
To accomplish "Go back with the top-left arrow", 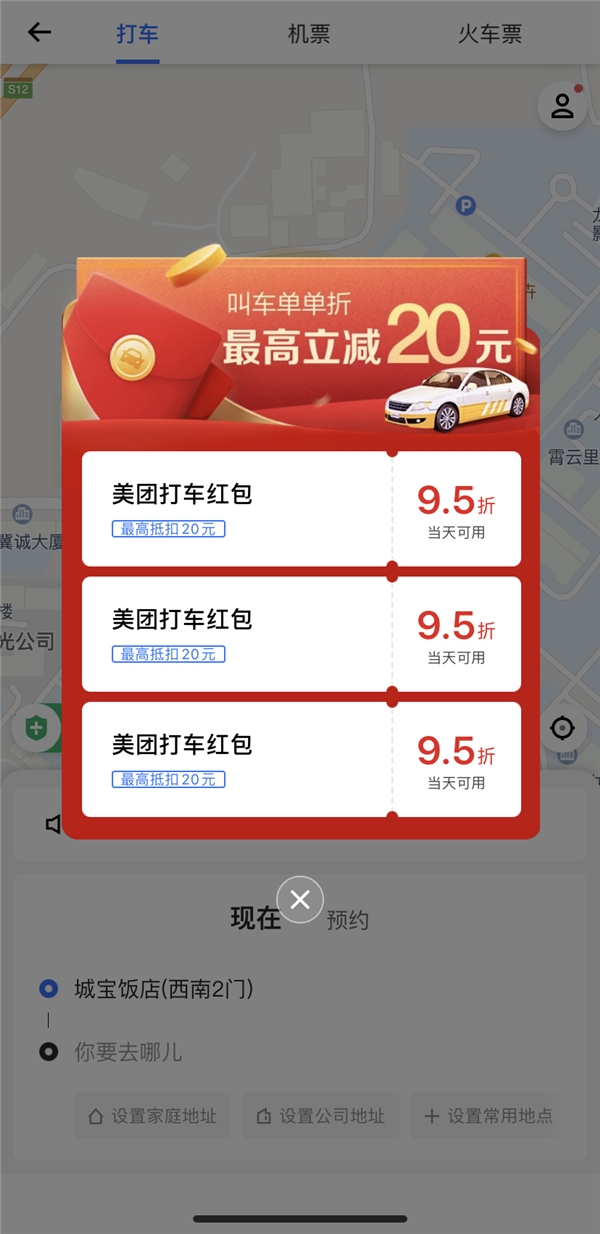I will coord(39,33).
